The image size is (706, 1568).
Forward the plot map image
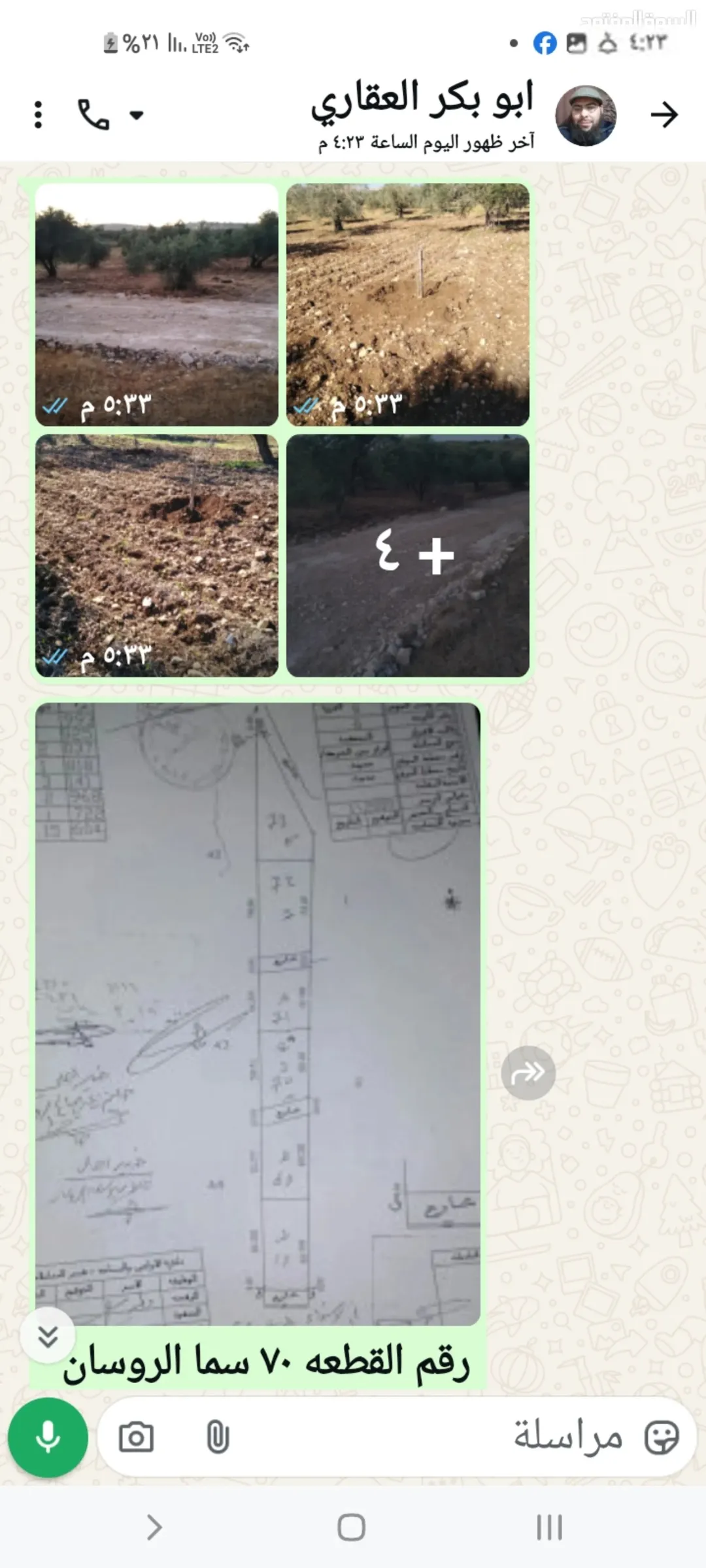(528, 1073)
